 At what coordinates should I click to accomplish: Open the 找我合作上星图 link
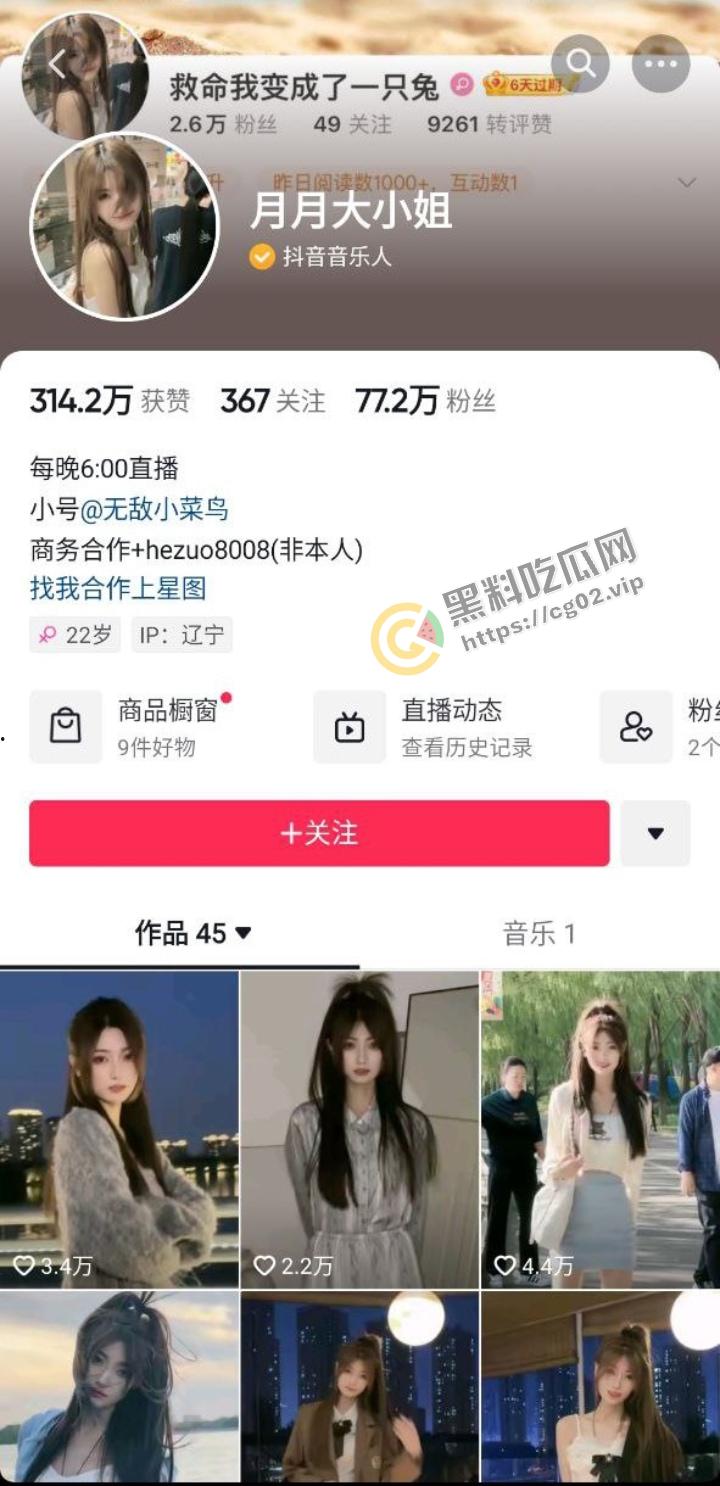point(118,588)
